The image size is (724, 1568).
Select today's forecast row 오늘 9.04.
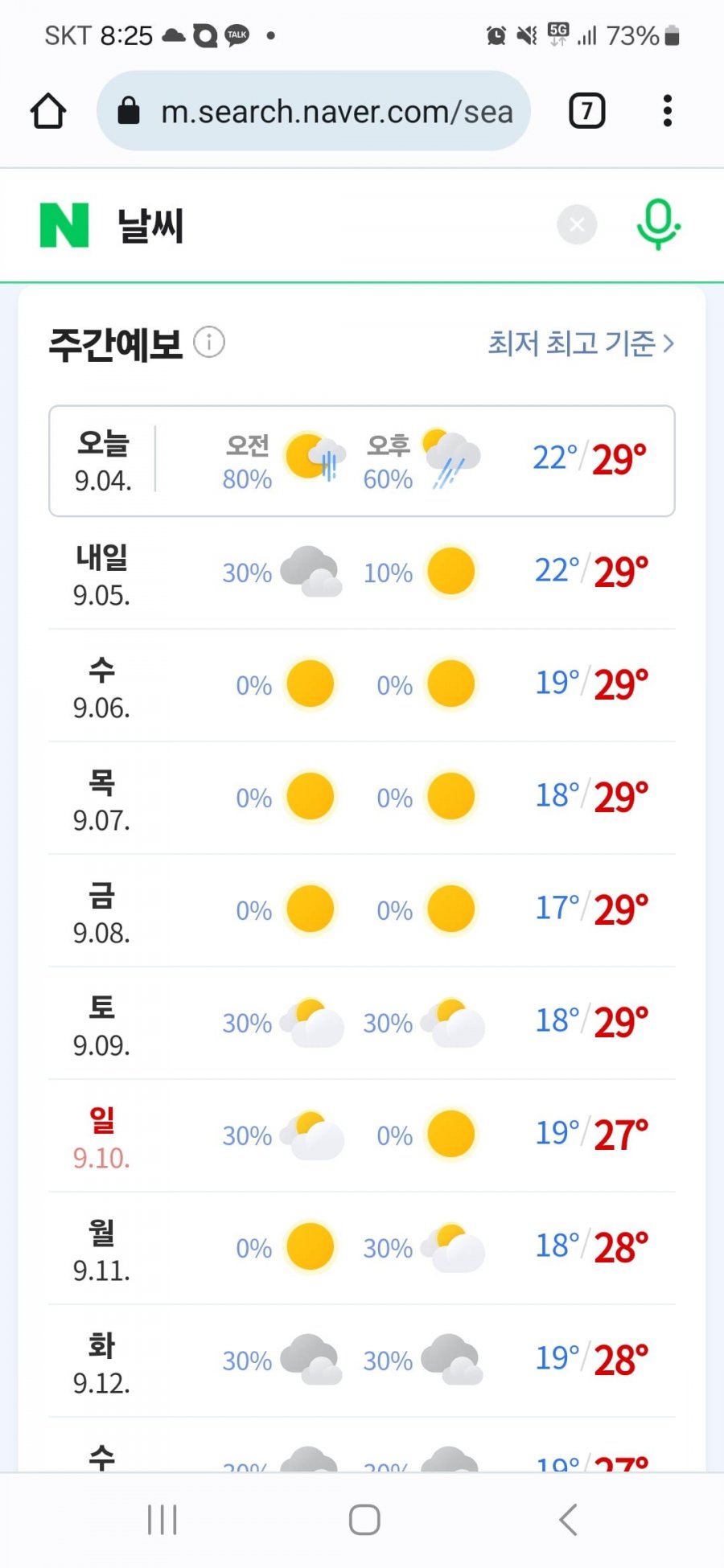[362, 461]
